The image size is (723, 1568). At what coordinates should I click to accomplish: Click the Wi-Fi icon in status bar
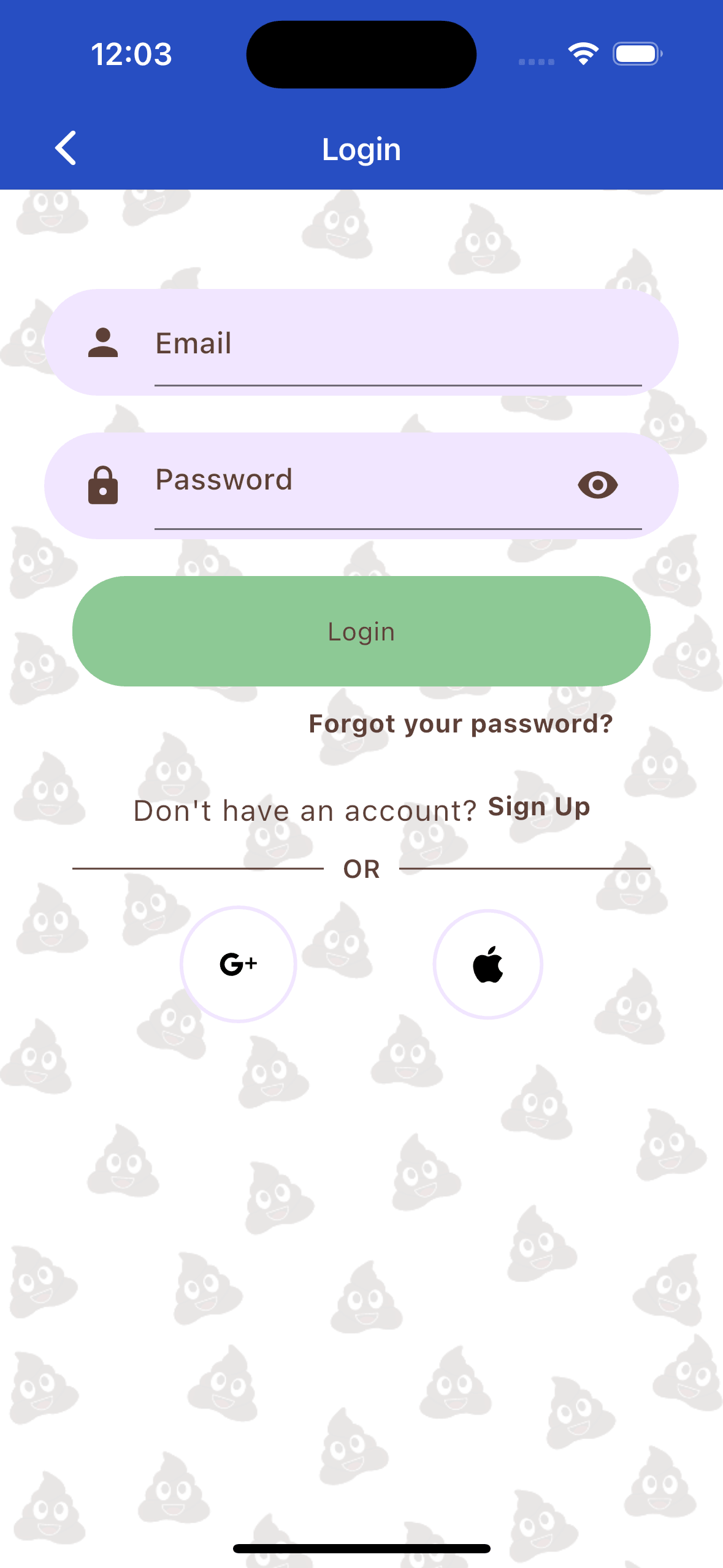point(583,54)
